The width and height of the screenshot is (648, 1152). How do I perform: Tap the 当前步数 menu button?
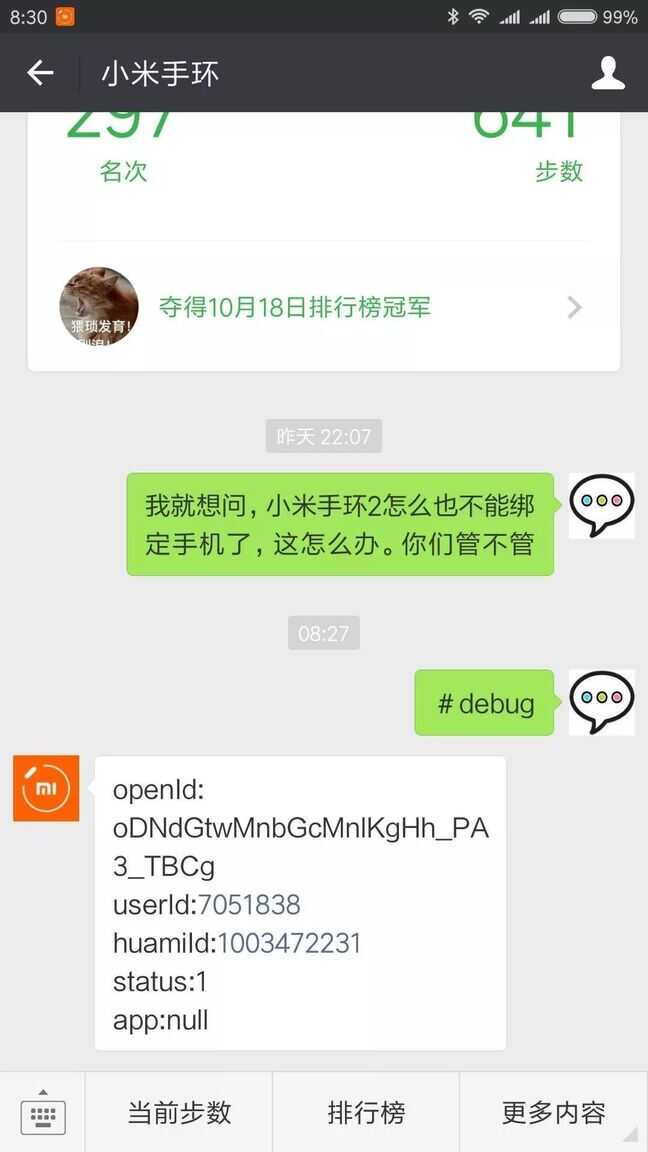pos(179,1112)
